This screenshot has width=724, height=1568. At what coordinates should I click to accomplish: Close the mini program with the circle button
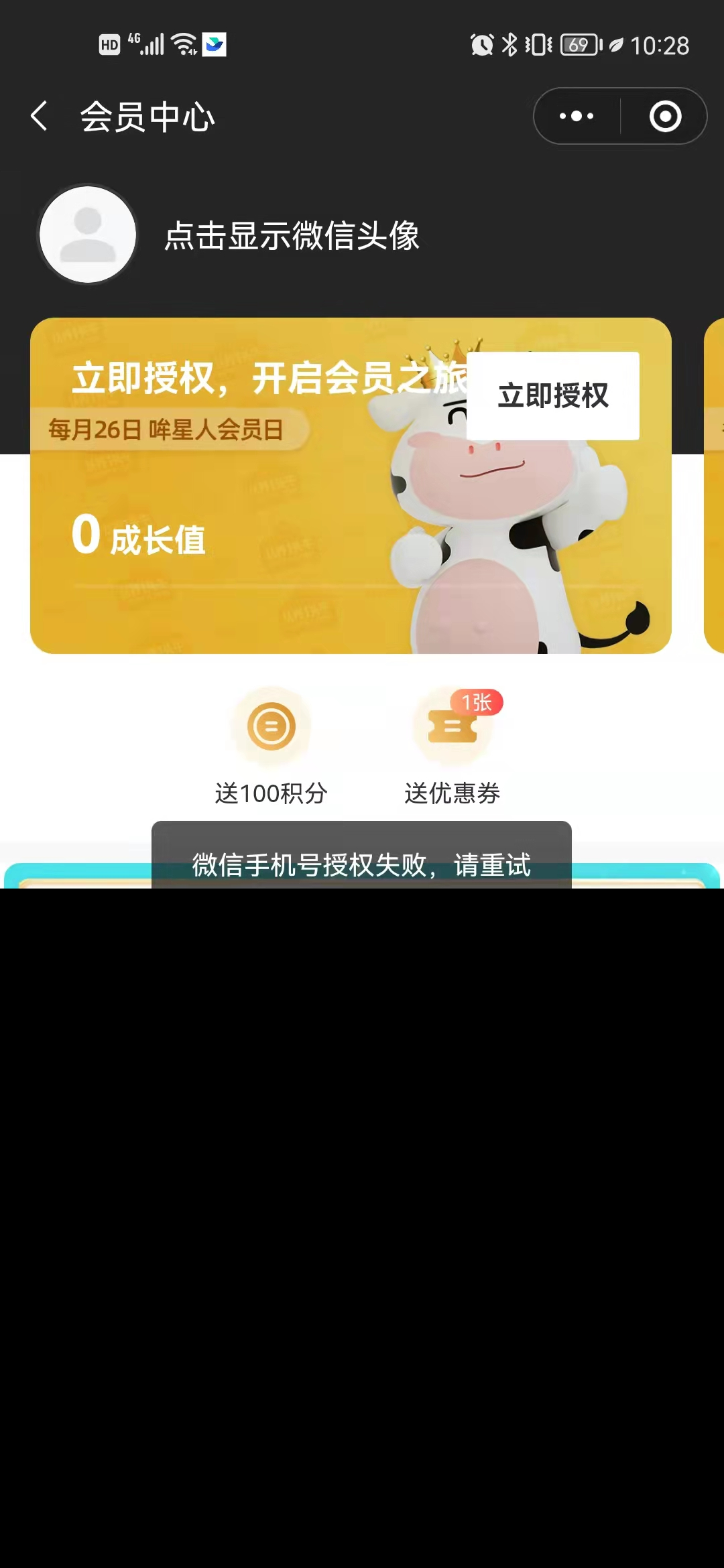[x=665, y=117]
